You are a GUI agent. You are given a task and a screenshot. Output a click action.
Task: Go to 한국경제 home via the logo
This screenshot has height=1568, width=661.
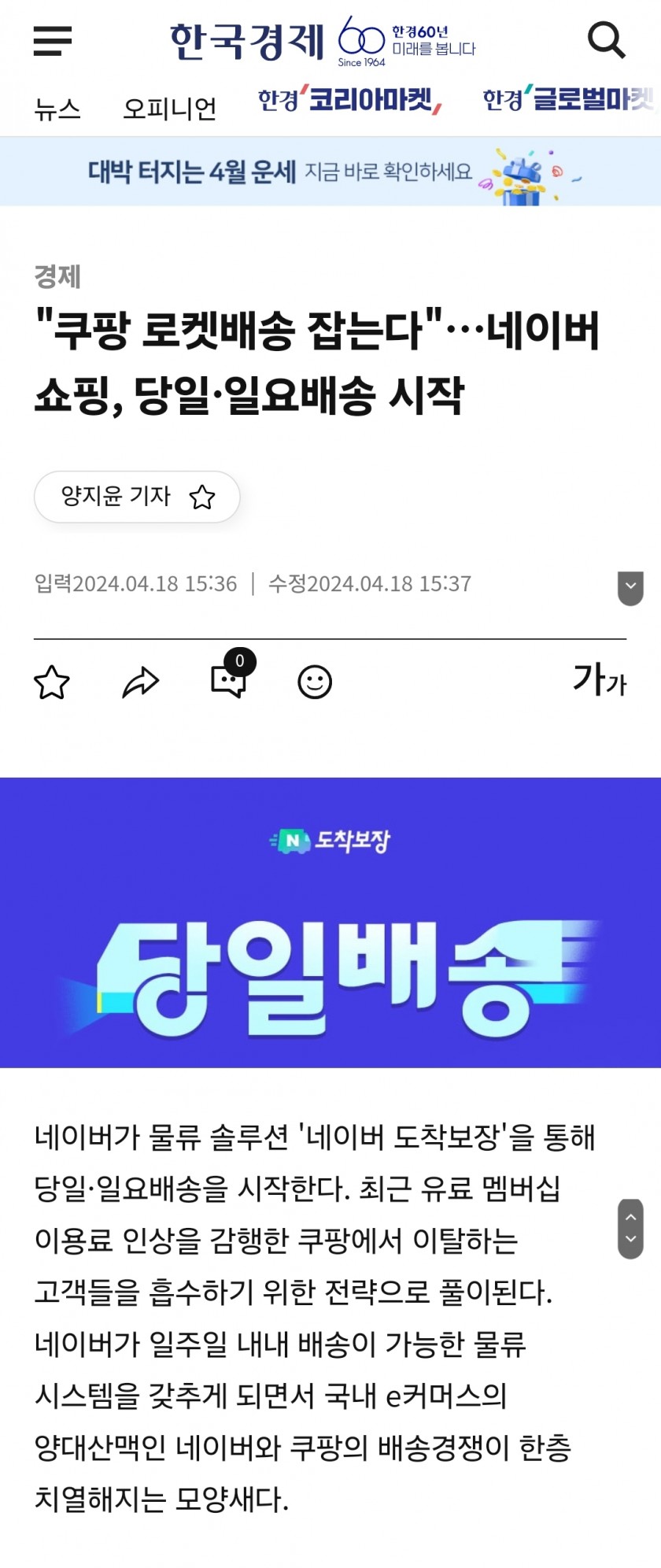[x=247, y=41]
